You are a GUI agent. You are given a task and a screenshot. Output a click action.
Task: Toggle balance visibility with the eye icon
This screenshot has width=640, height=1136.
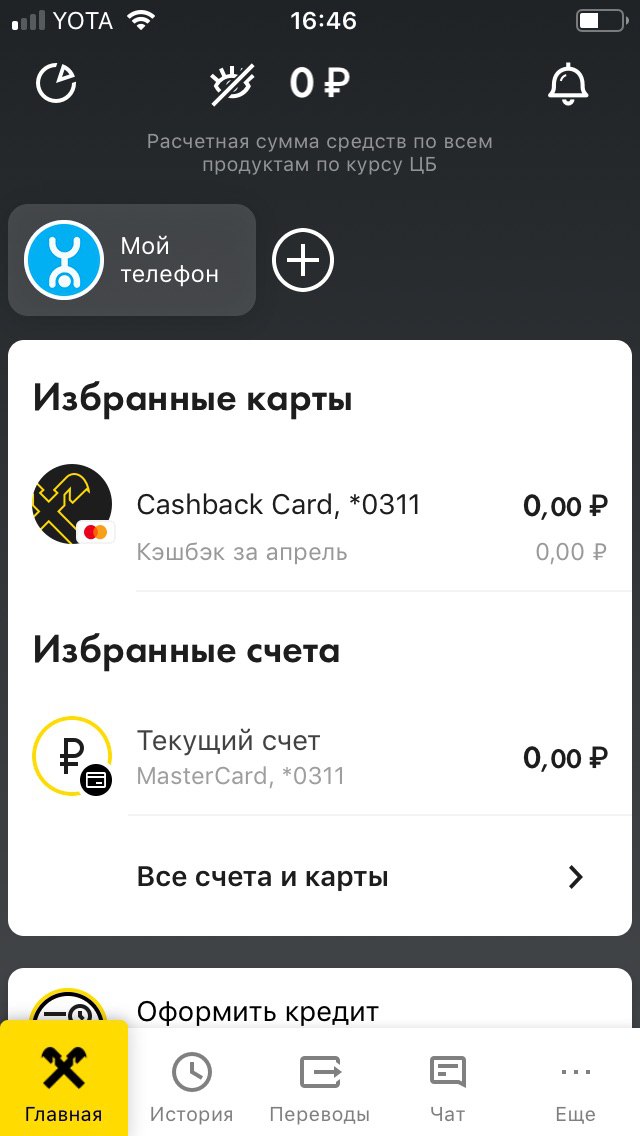[x=234, y=84]
